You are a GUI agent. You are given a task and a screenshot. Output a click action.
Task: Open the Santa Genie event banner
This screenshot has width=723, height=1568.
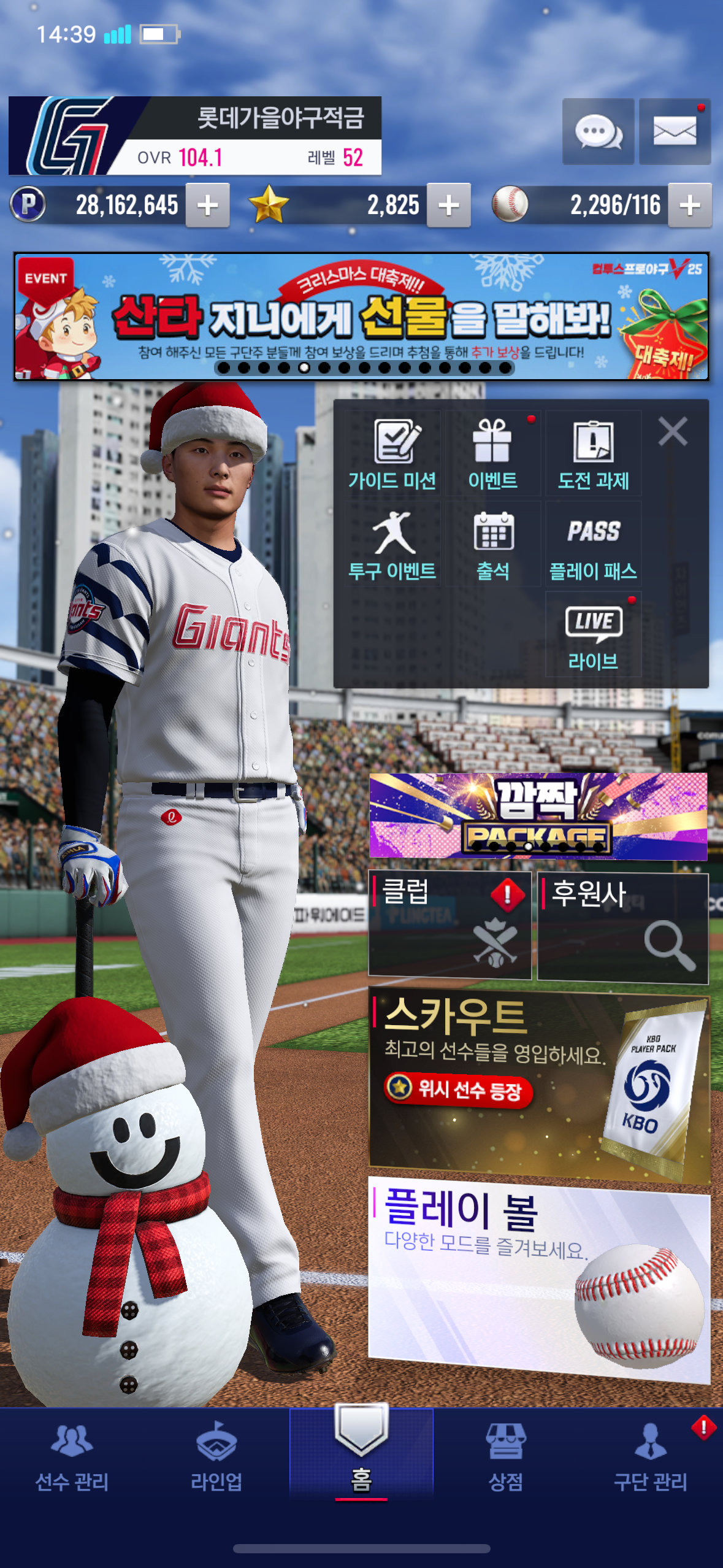(361, 317)
